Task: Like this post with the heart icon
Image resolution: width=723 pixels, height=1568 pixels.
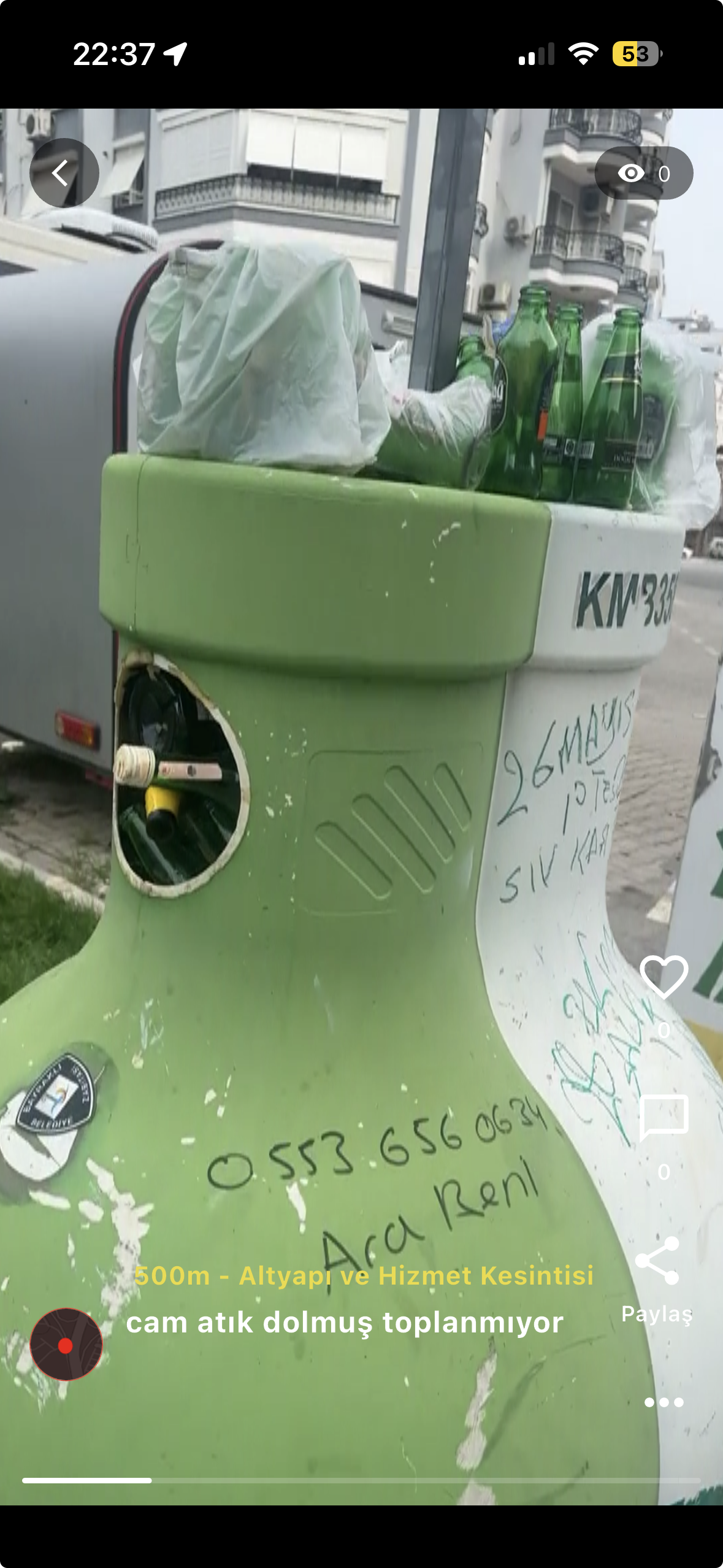Action: pyautogui.click(x=664, y=976)
